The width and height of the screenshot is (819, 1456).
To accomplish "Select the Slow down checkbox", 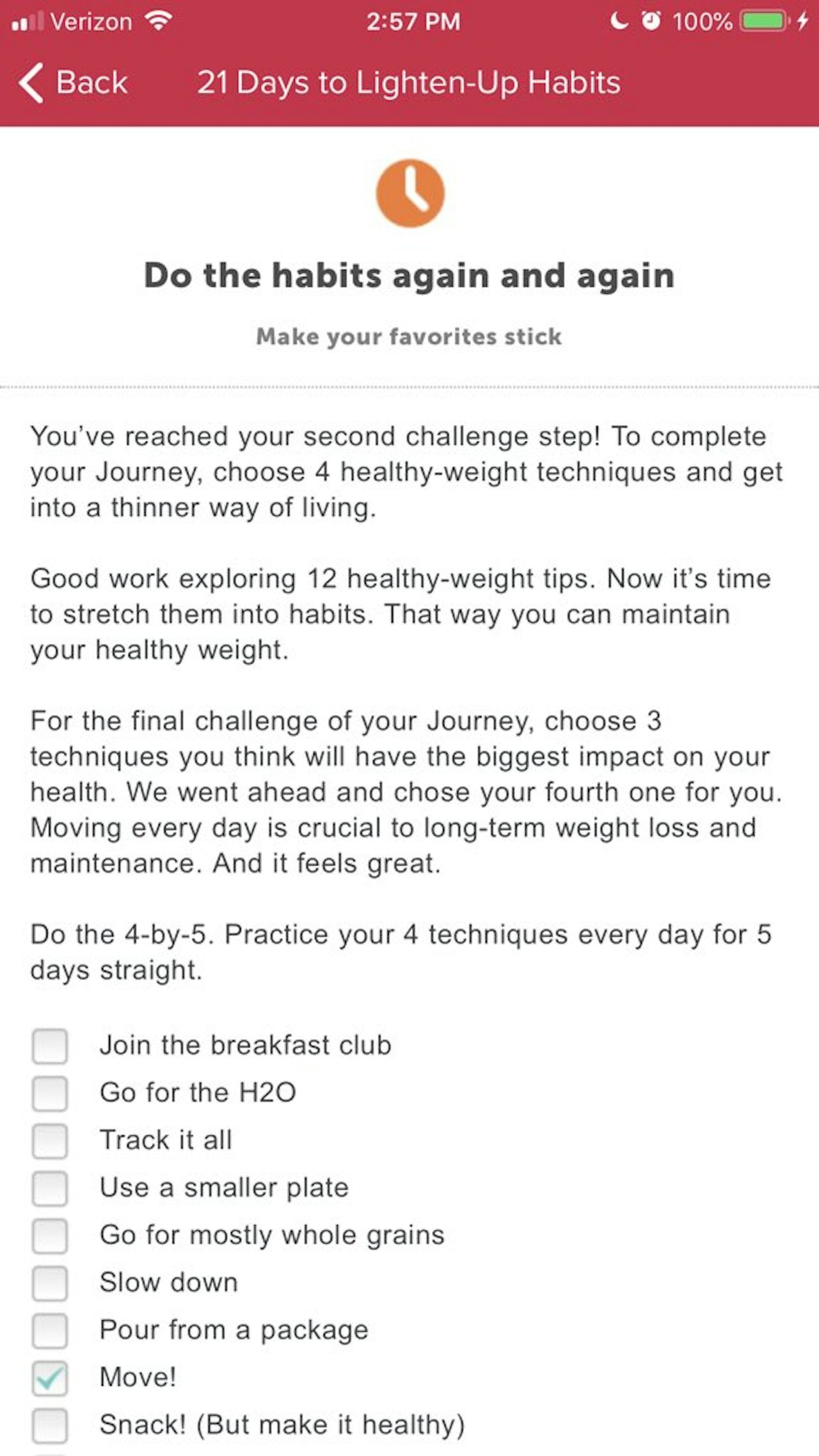I will point(50,1283).
